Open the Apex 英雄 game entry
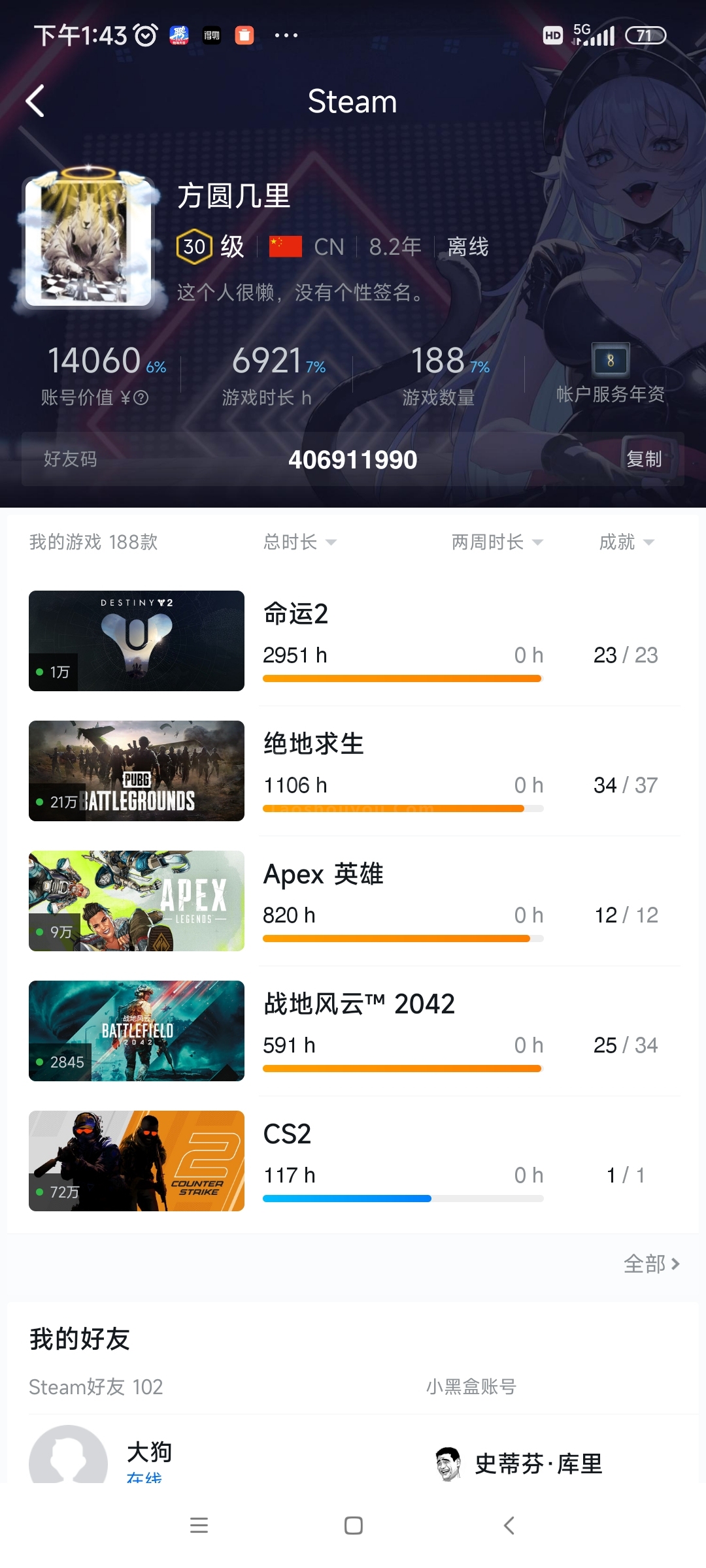The height and width of the screenshot is (1568, 706). (x=353, y=901)
